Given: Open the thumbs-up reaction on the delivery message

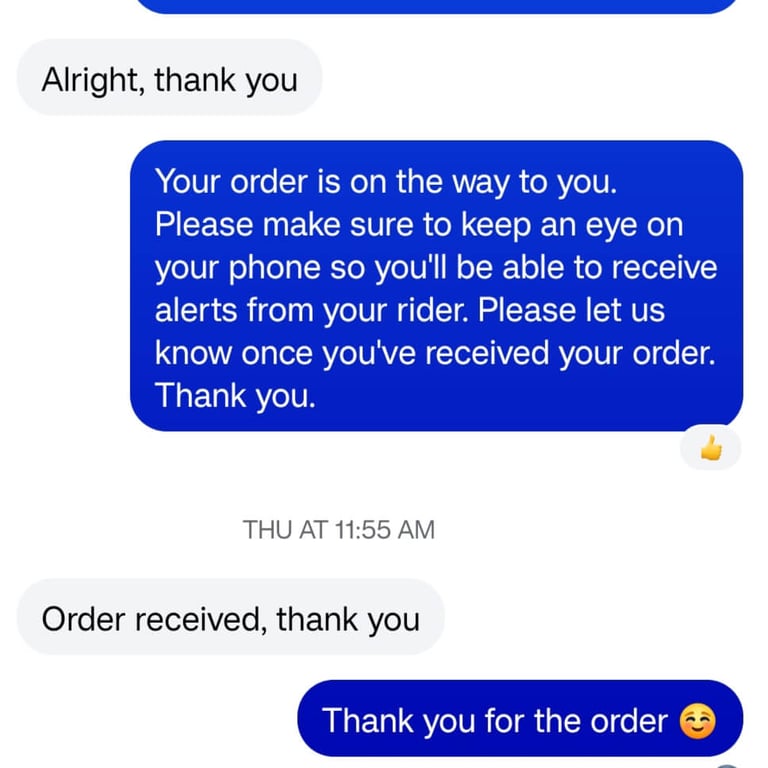Looking at the screenshot, I should [x=710, y=448].
